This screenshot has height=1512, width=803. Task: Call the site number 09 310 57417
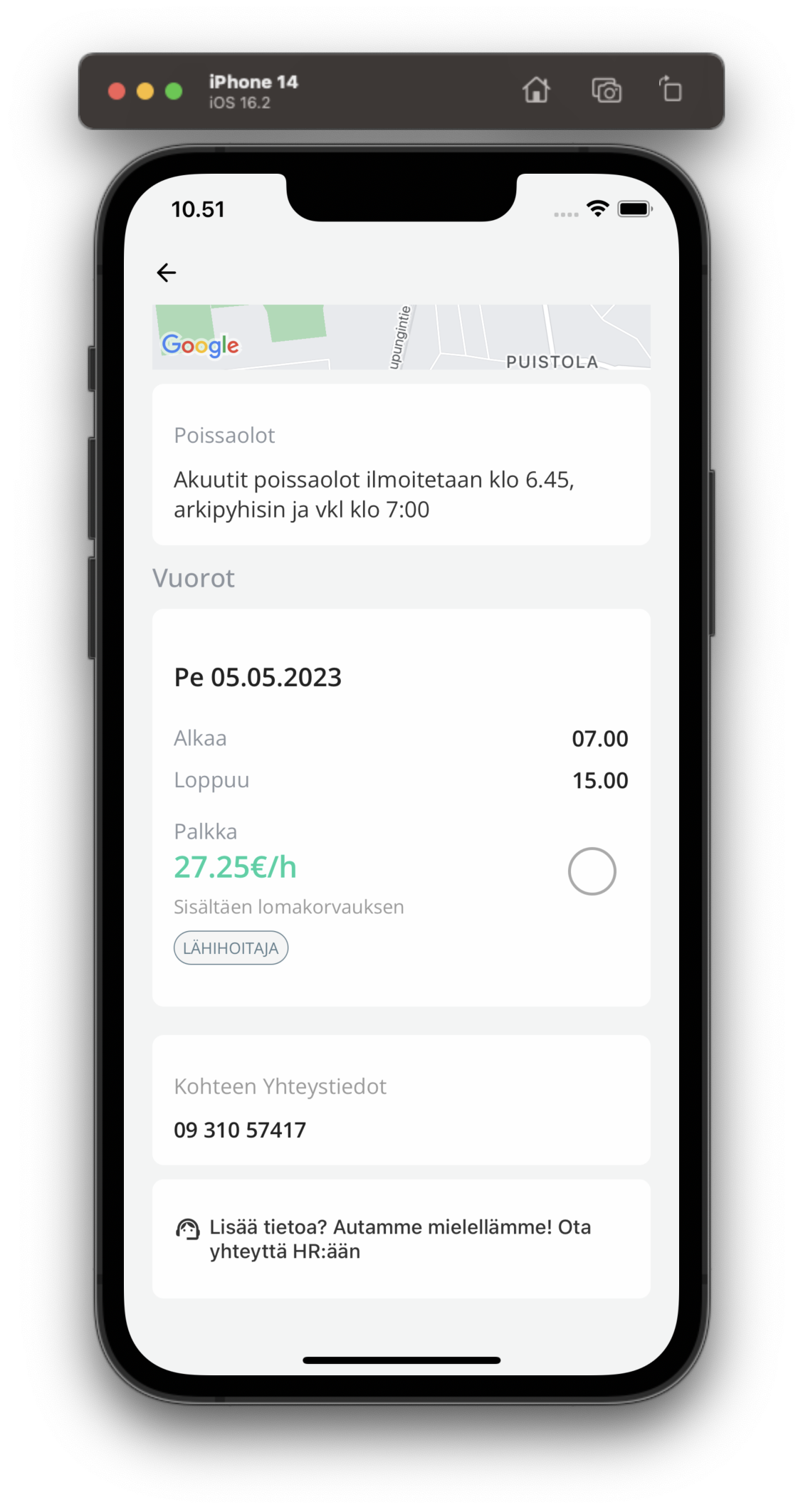click(240, 1130)
